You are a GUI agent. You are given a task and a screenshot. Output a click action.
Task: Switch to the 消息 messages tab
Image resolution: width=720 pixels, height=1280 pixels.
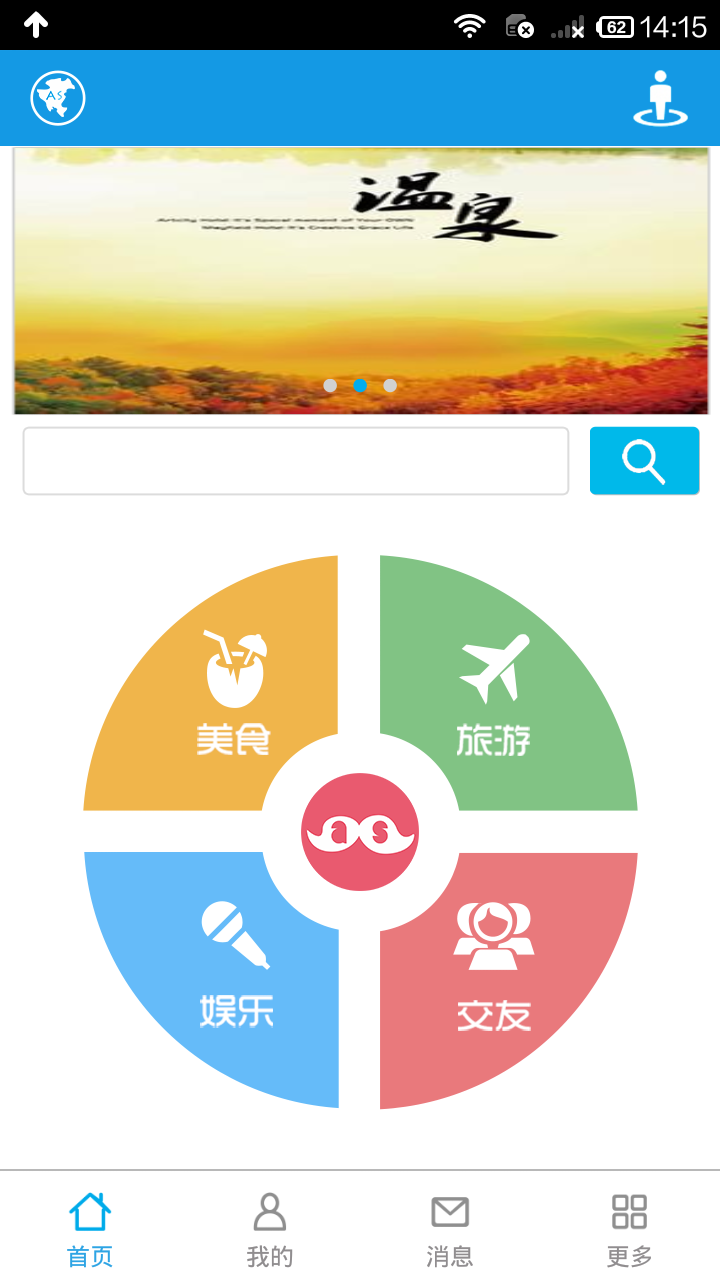pyautogui.click(x=450, y=1229)
